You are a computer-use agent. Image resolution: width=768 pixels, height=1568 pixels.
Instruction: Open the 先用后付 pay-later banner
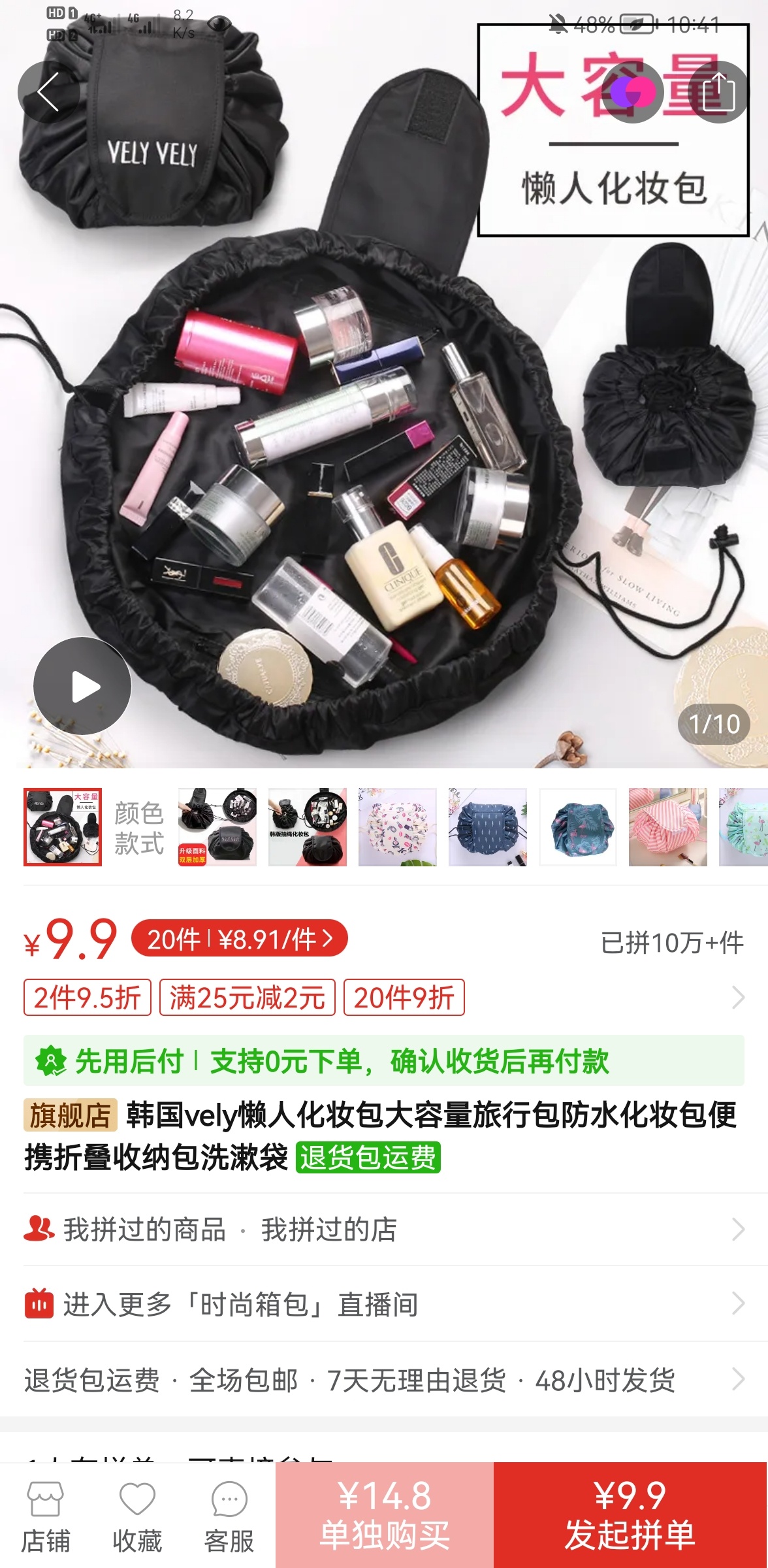[x=383, y=1060]
